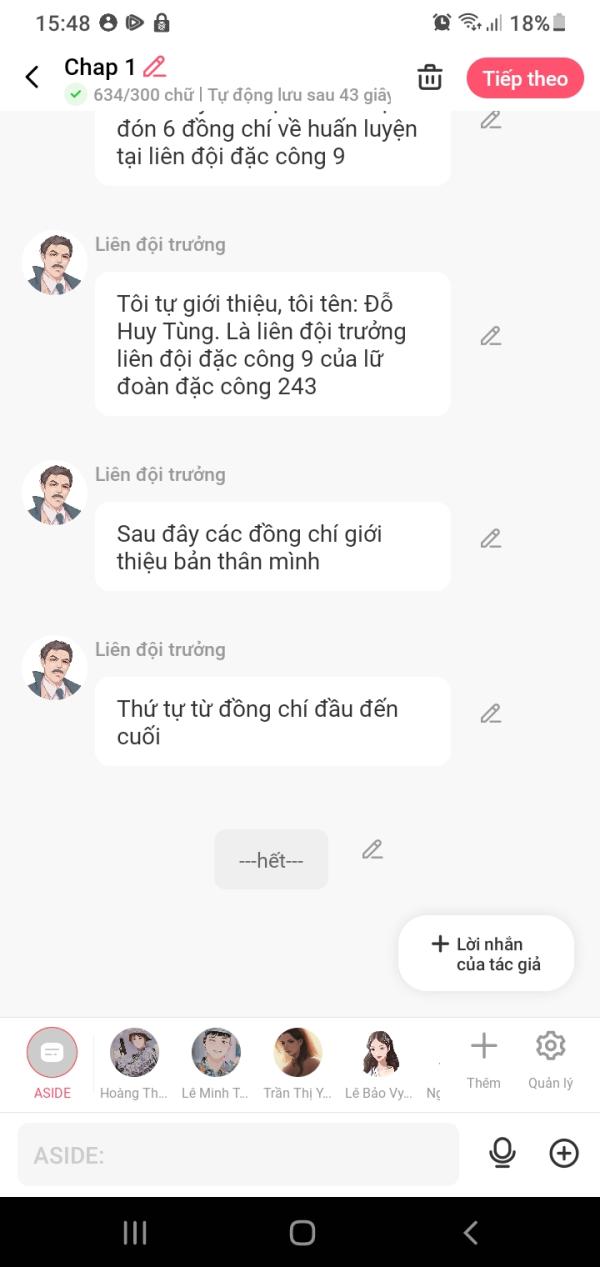Screen dimensions: 600x1267
Task: Go back from the Chap 1 editor
Action: point(32,77)
